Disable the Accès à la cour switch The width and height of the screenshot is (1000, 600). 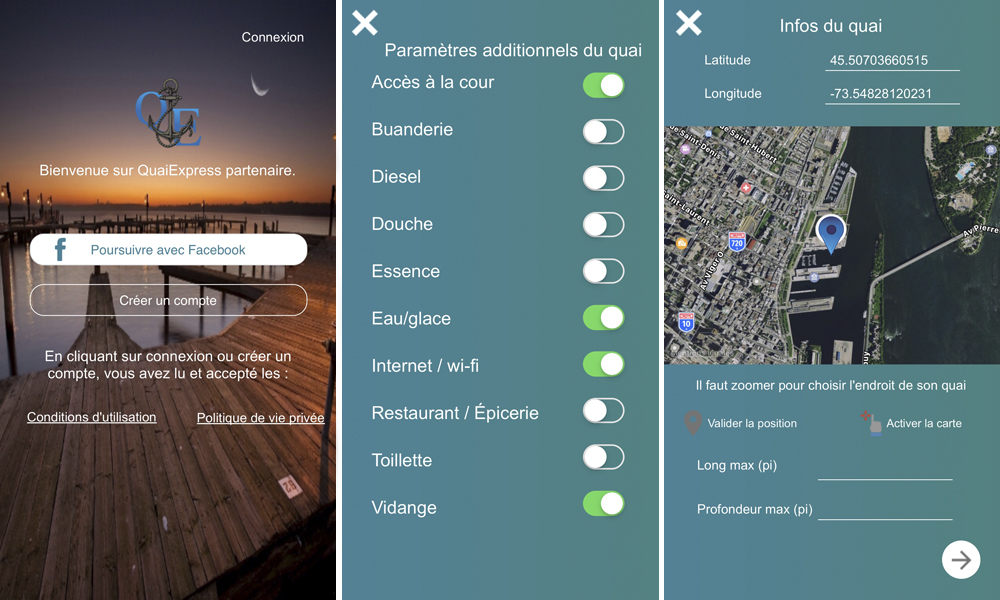click(603, 85)
